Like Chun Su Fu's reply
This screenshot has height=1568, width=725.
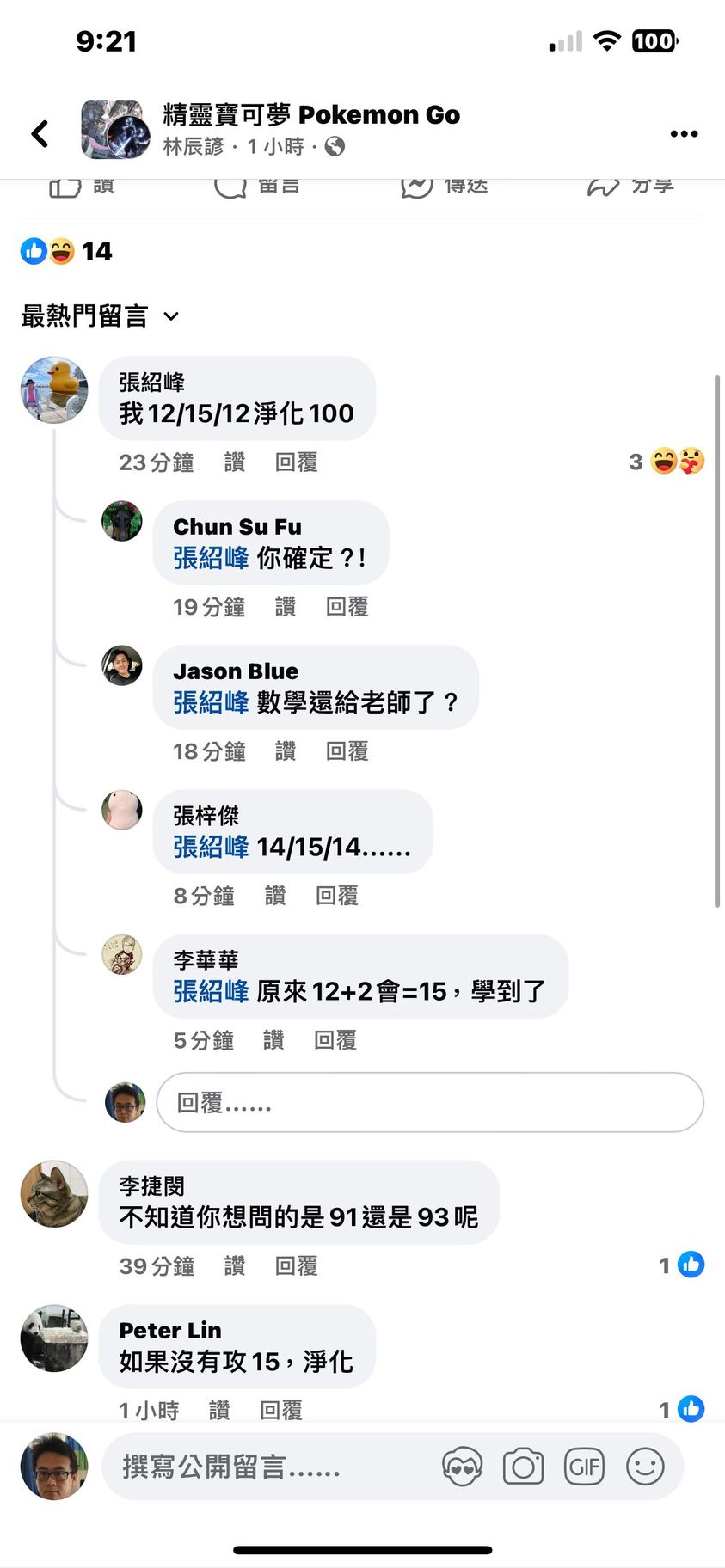coord(285,607)
